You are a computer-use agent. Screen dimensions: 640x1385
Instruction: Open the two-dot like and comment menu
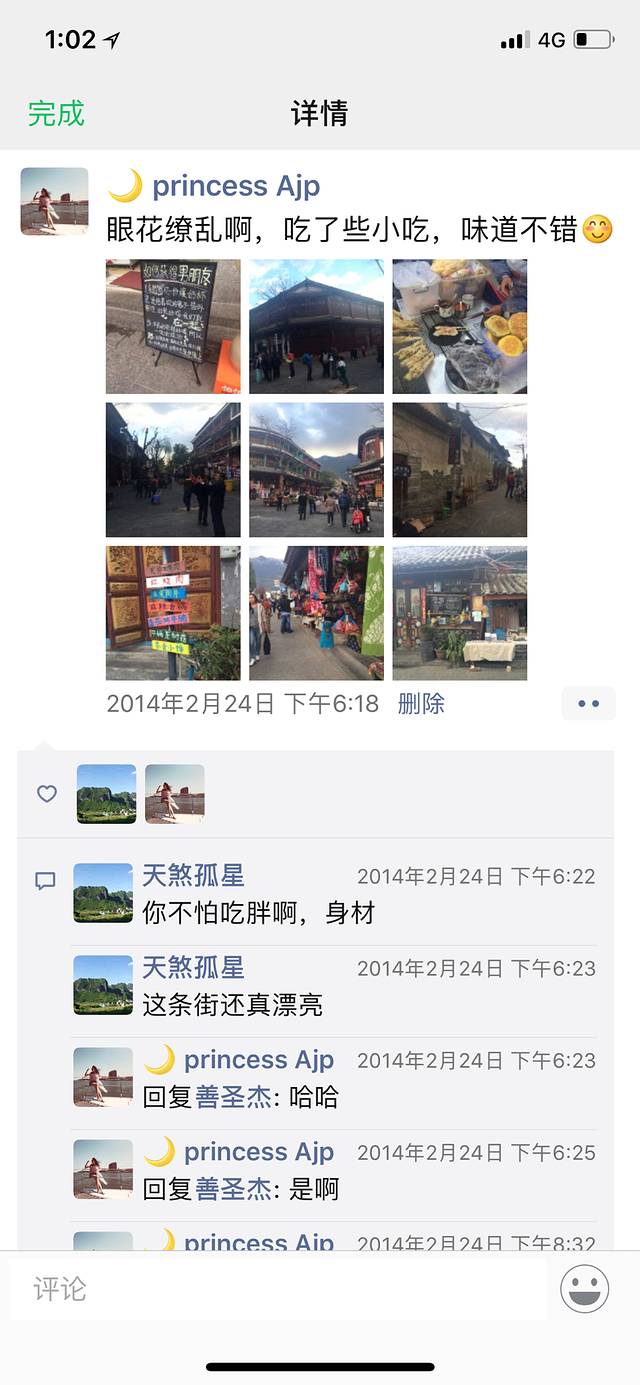coord(588,703)
